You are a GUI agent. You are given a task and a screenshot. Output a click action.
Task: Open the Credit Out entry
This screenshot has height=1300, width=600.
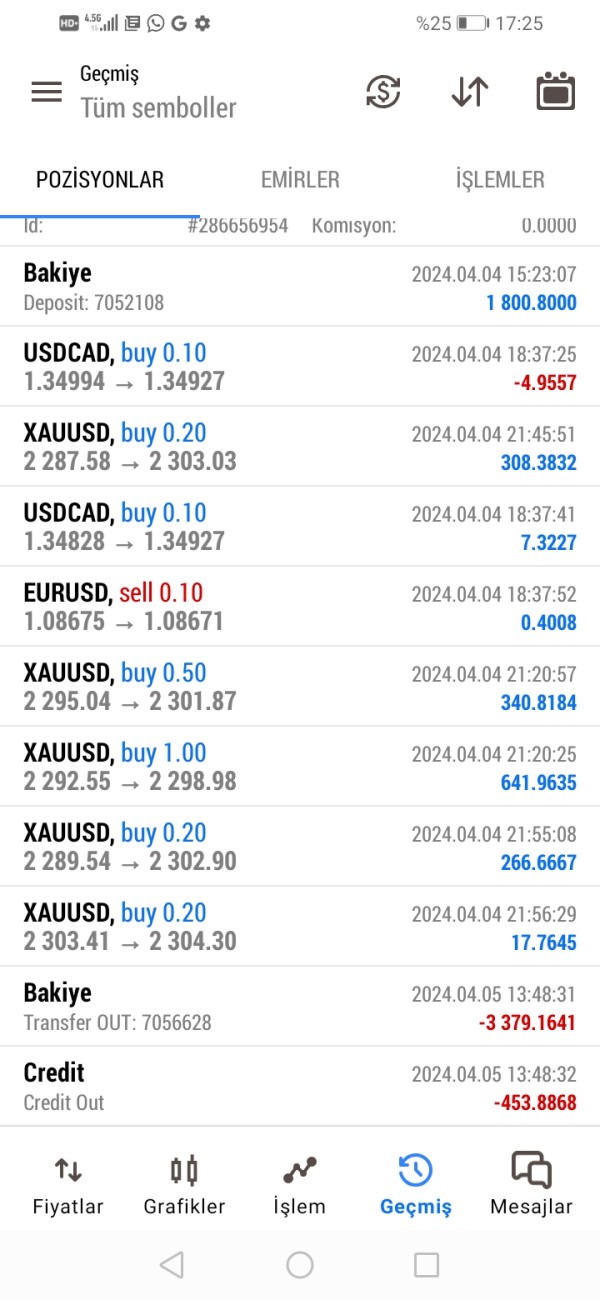[300, 1086]
